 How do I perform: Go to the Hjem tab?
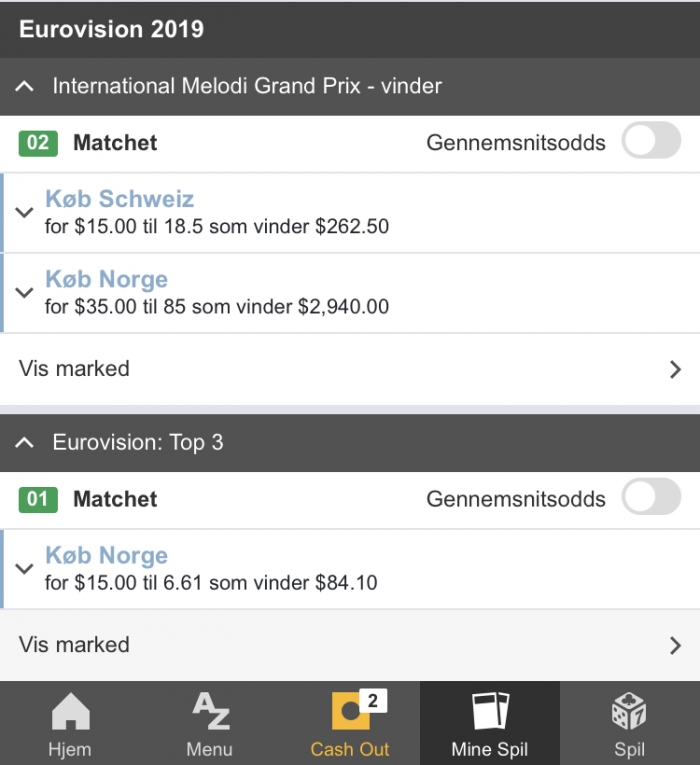point(70,724)
